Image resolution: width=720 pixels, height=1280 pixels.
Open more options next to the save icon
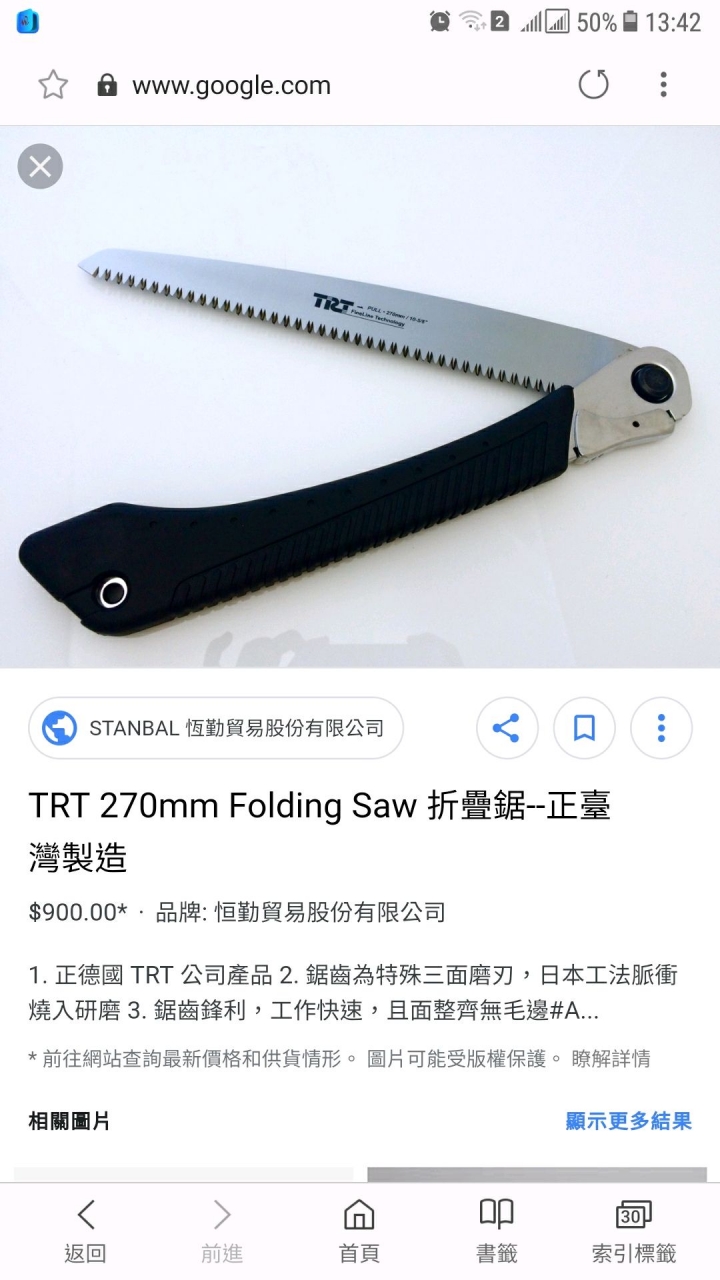pos(661,728)
